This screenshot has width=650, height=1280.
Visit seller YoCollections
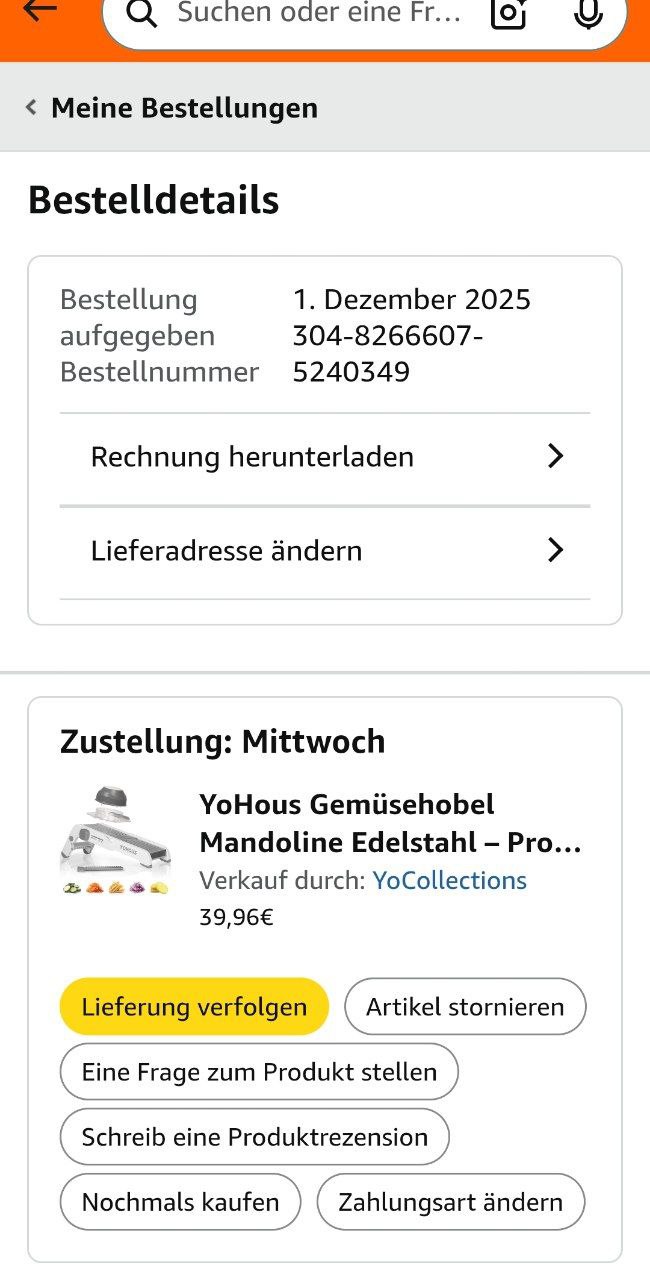pos(449,880)
